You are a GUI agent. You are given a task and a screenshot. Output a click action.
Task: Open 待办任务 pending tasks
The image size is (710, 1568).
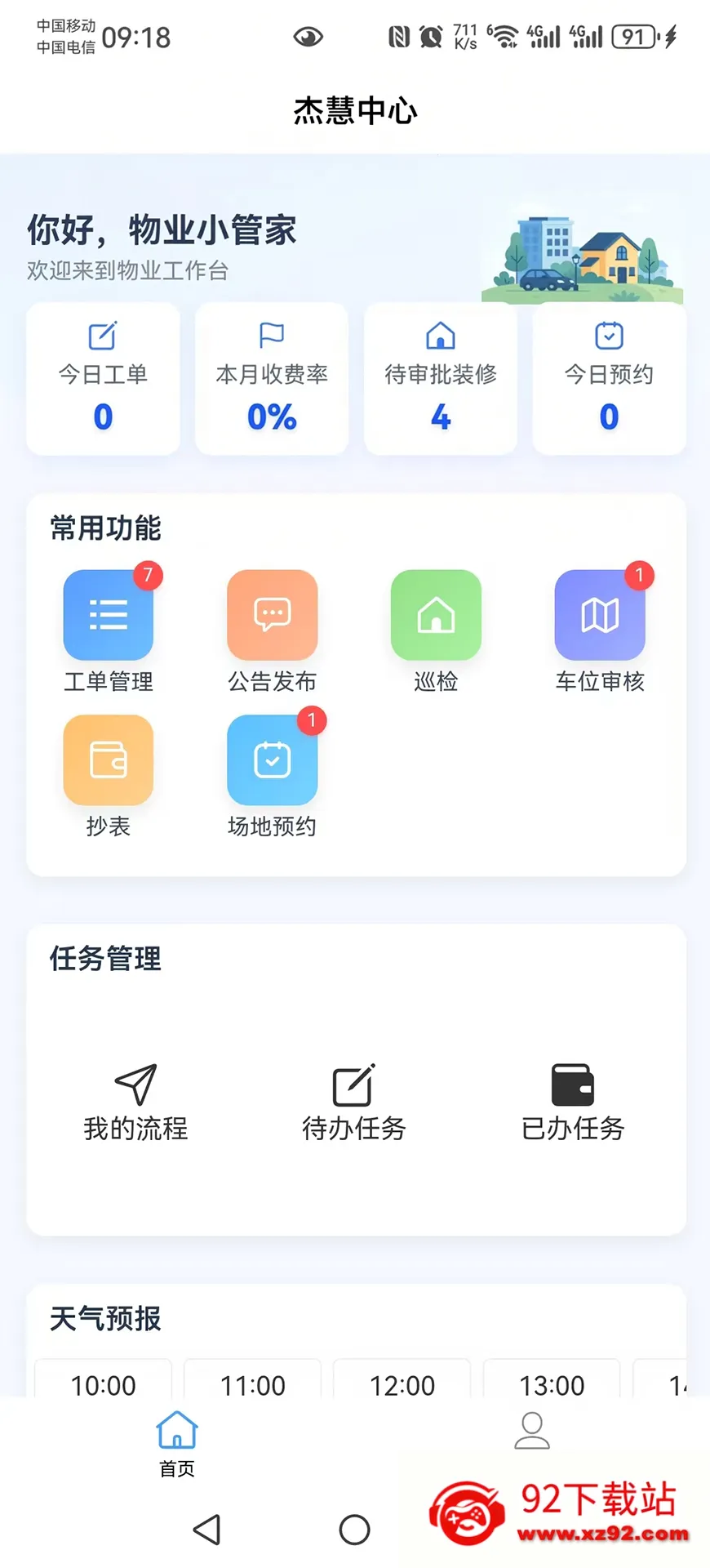[x=354, y=1102]
